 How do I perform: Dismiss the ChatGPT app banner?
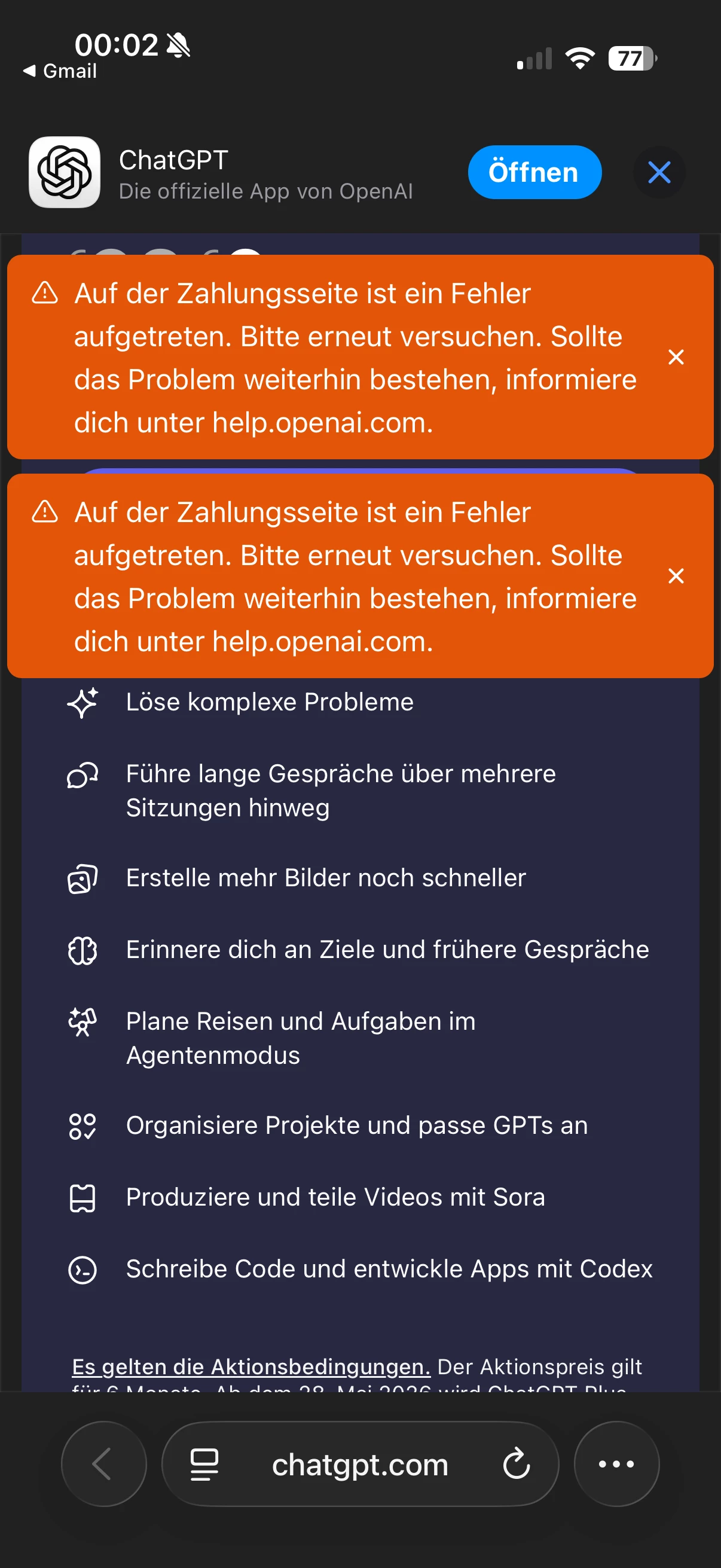tap(659, 172)
